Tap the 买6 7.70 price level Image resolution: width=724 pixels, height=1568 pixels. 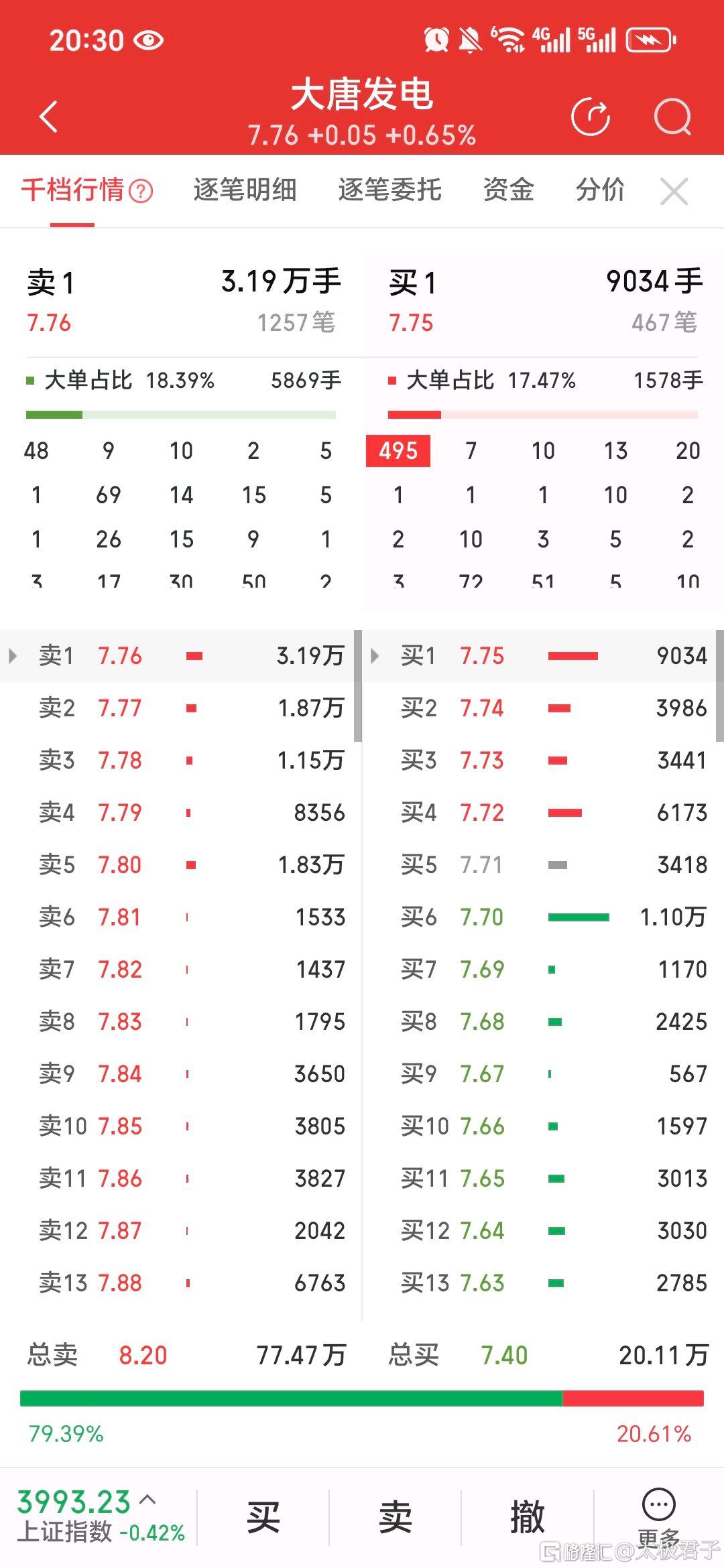tap(540, 917)
